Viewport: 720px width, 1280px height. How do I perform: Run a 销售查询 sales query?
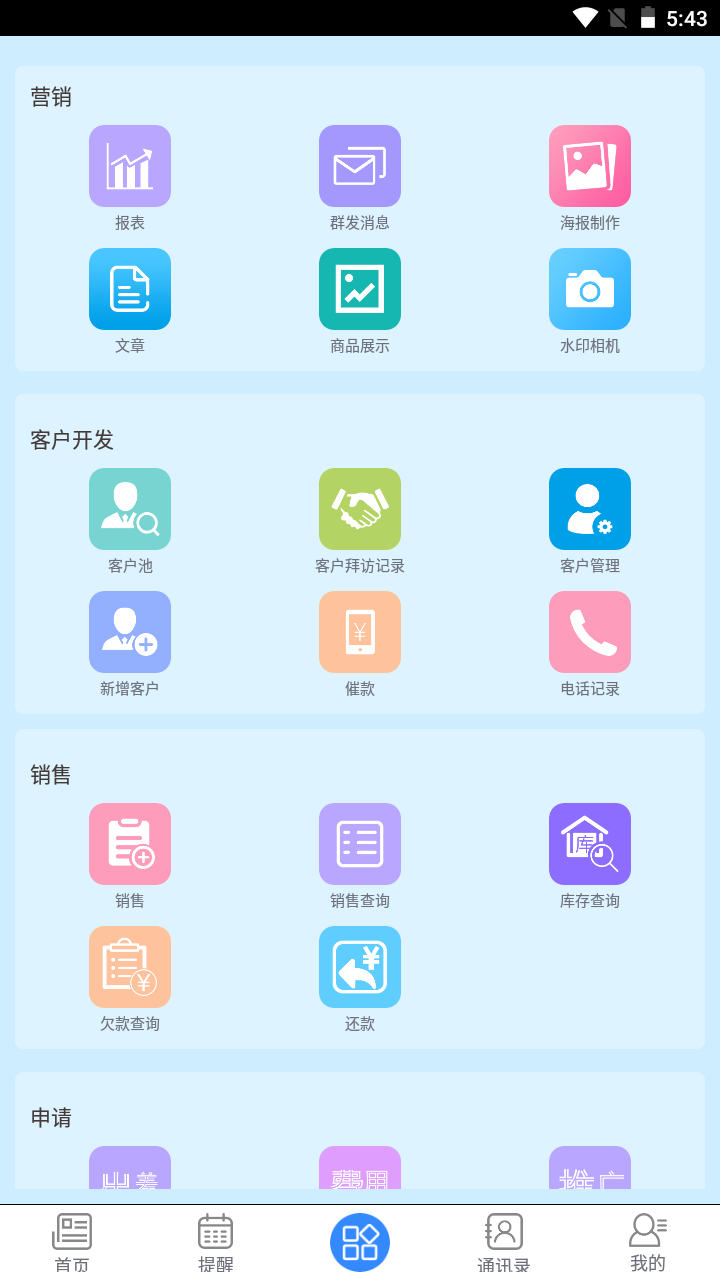pos(360,844)
